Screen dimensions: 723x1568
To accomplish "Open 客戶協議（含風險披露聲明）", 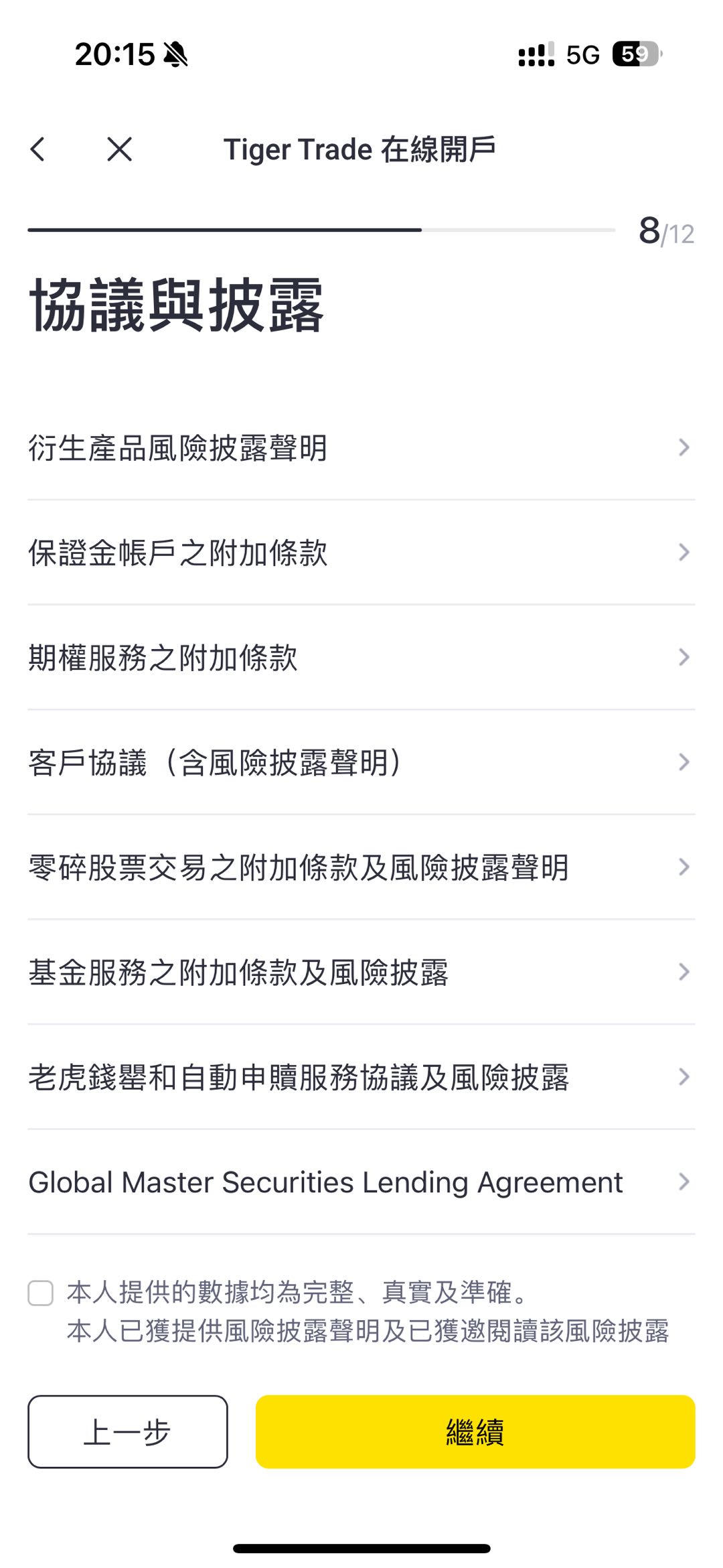I will [x=361, y=762].
